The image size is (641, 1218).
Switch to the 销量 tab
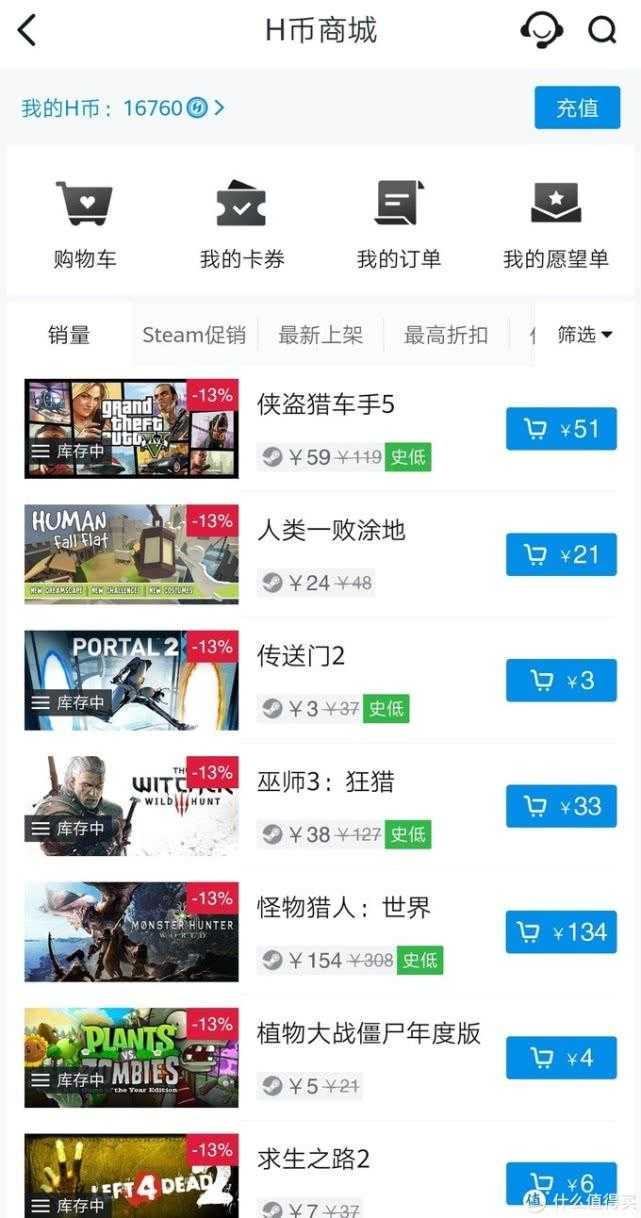click(x=69, y=335)
